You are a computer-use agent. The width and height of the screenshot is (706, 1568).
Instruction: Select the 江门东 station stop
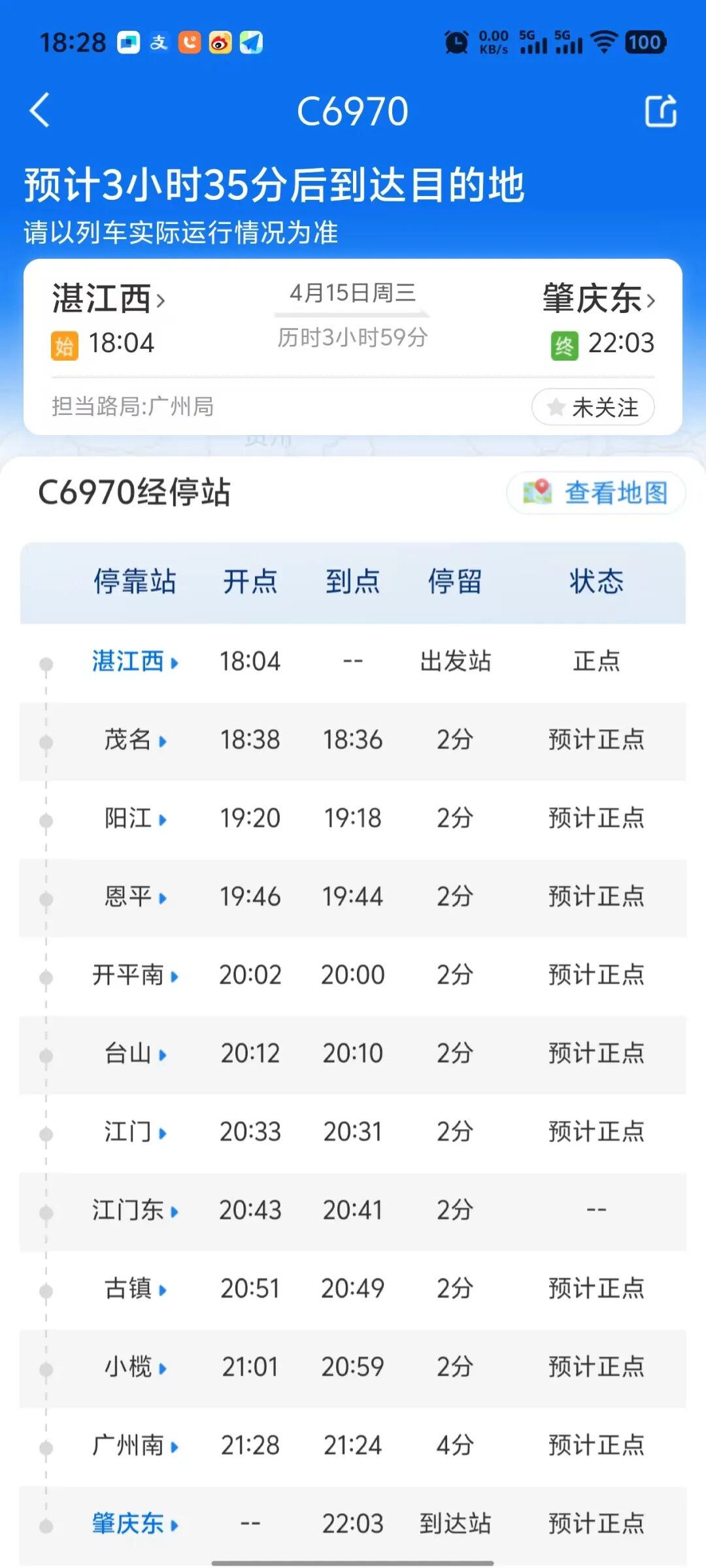135,1211
